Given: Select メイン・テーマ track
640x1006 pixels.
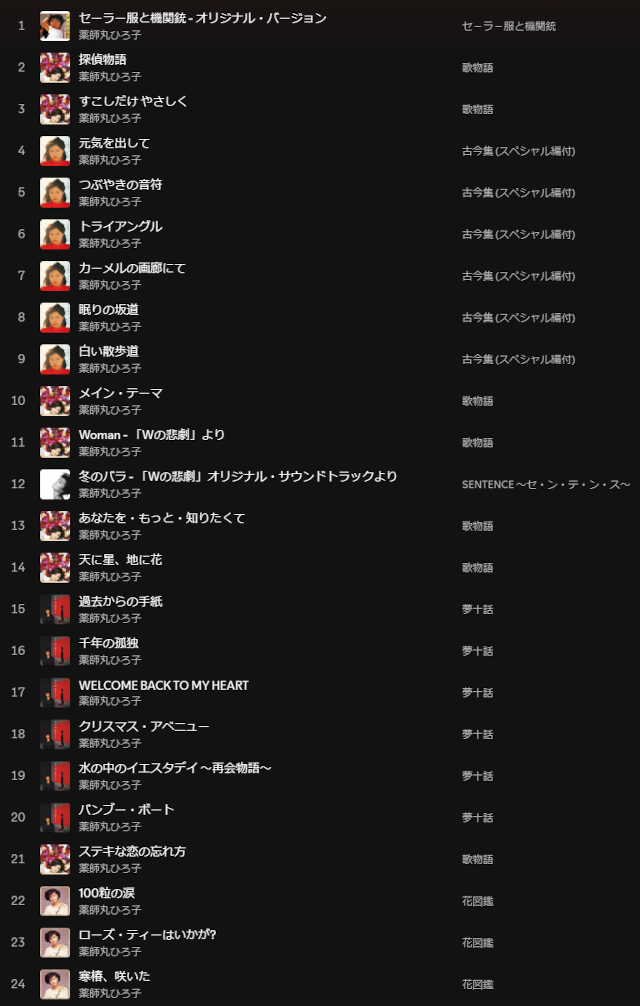Looking at the screenshot, I should pyautogui.click(x=120, y=393).
